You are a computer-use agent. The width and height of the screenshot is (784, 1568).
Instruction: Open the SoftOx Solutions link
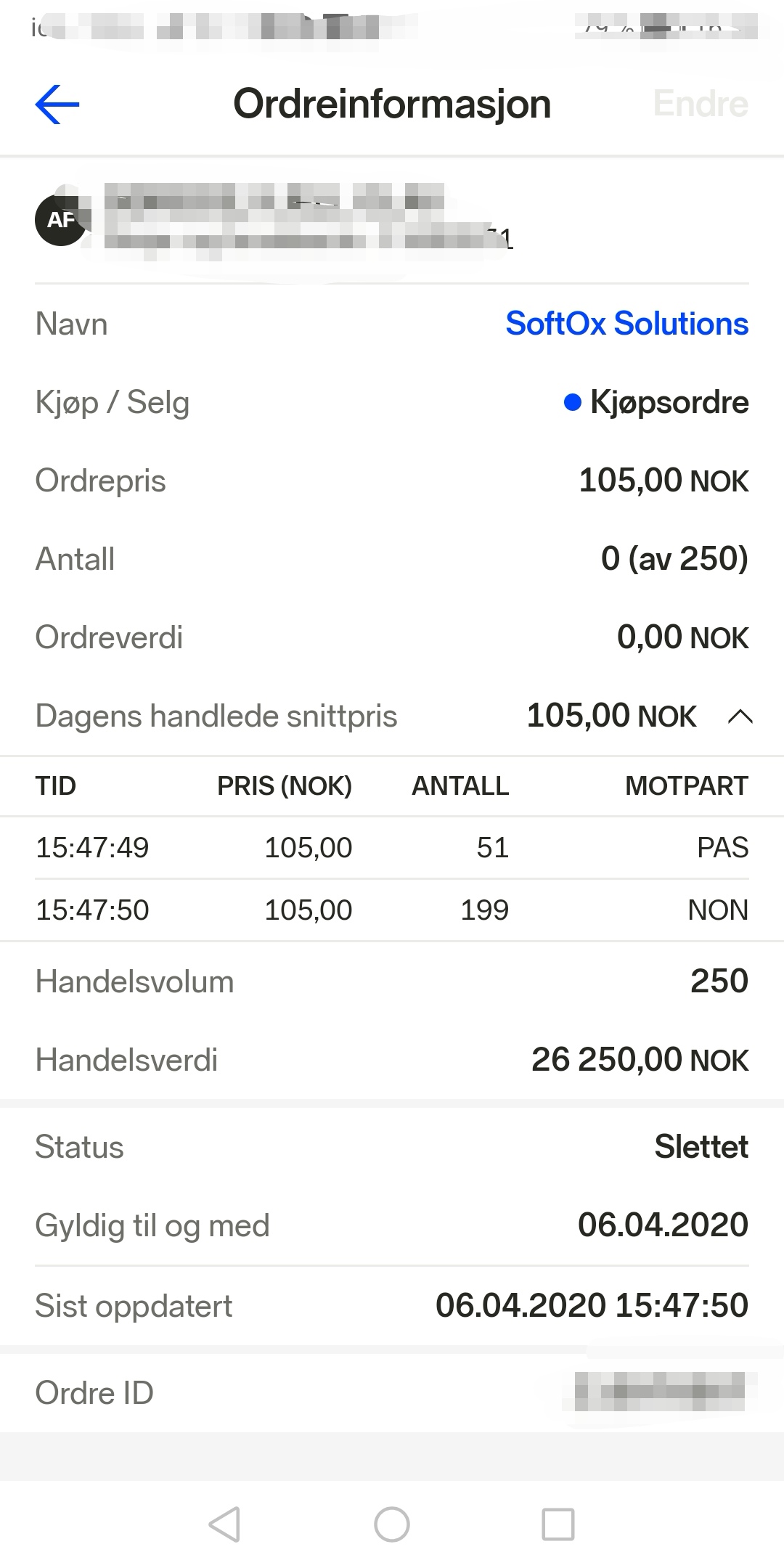[x=627, y=324]
